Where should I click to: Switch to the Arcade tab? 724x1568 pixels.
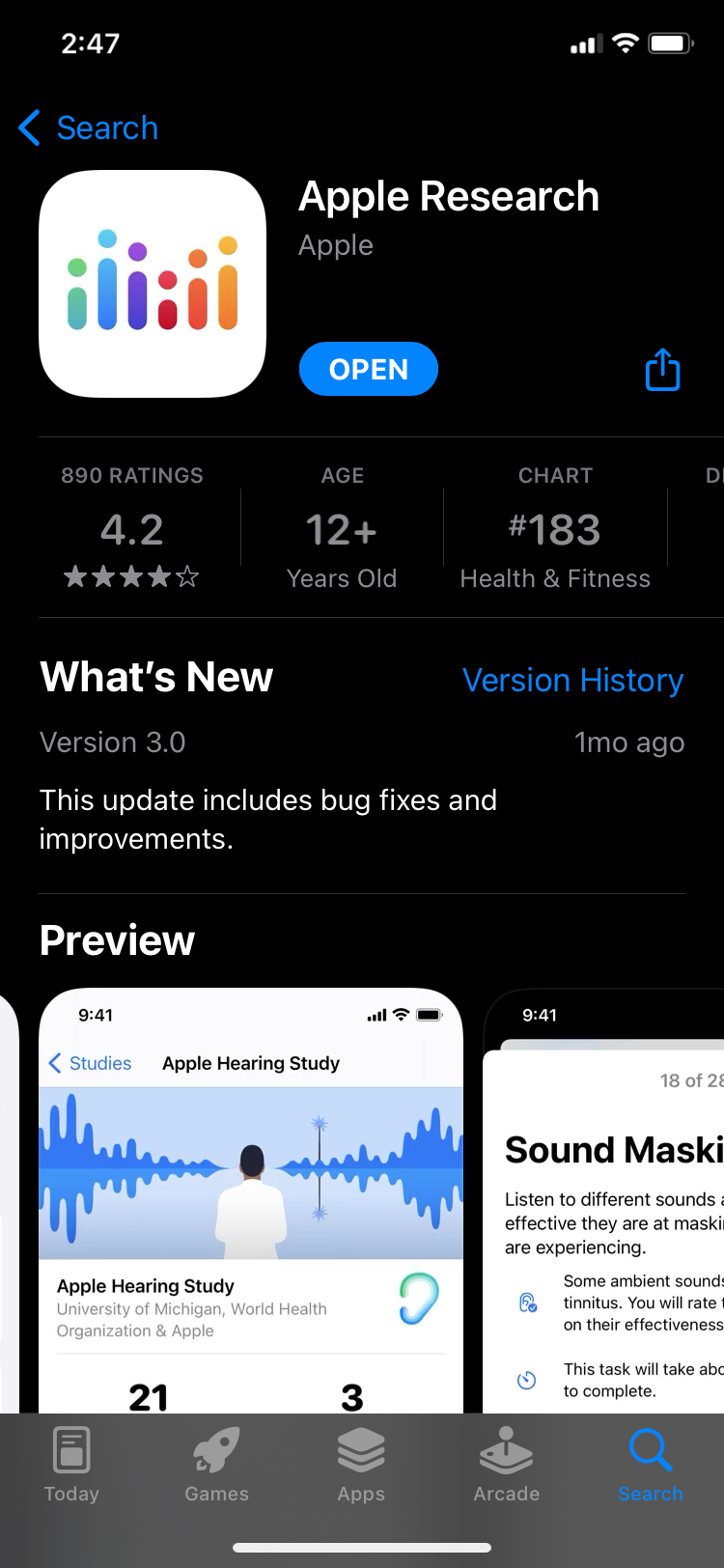pos(506,1464)
